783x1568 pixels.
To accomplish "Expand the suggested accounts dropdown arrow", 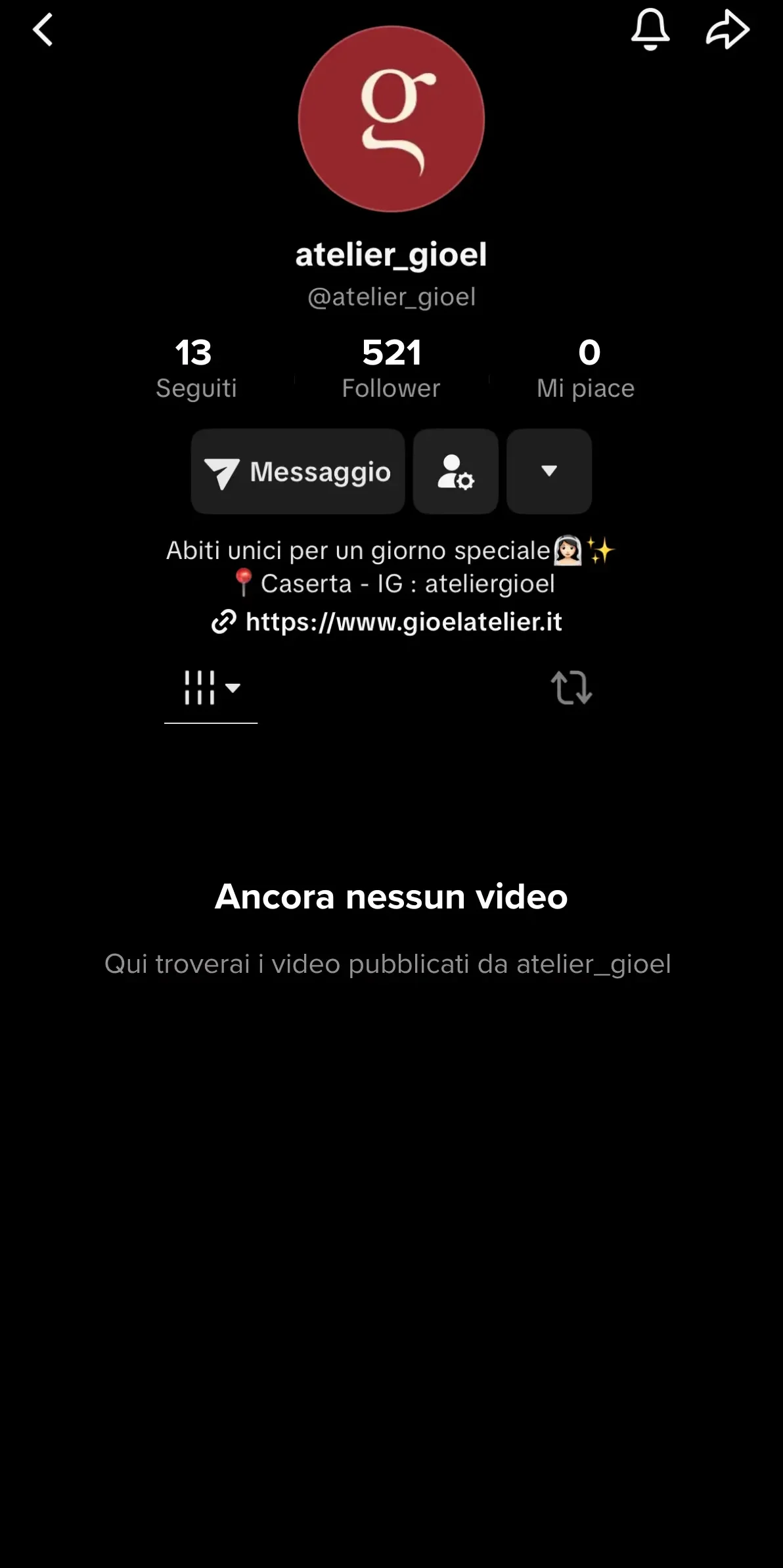I will click(549, 472).
